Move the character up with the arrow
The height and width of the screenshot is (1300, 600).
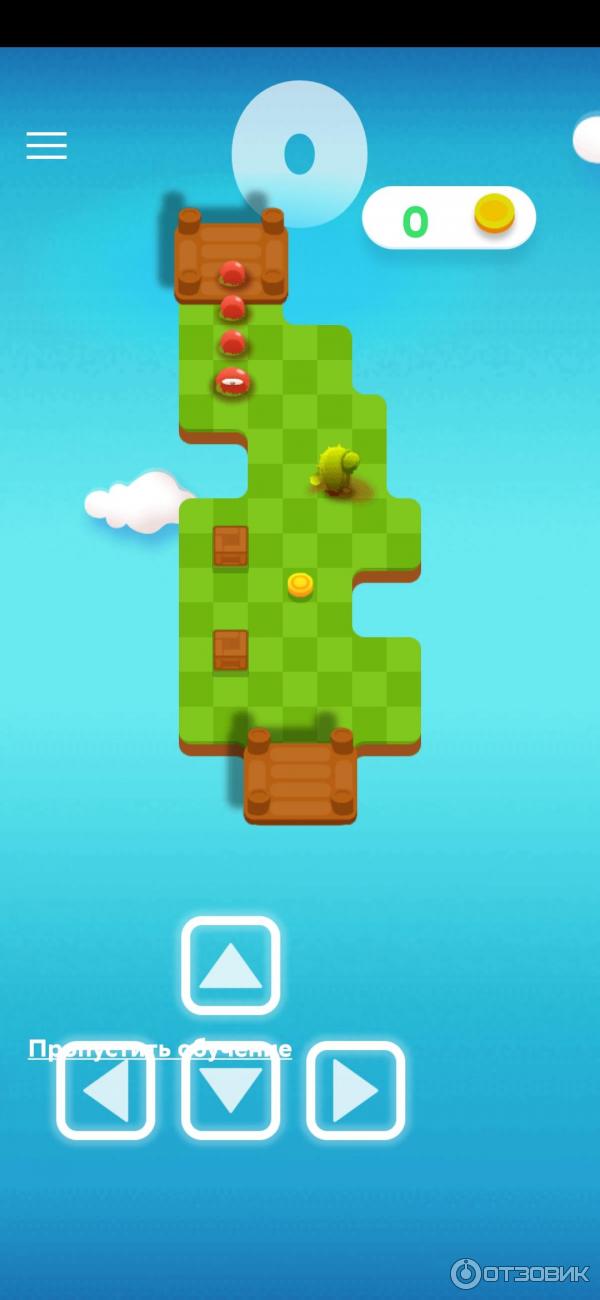point(231,966)
